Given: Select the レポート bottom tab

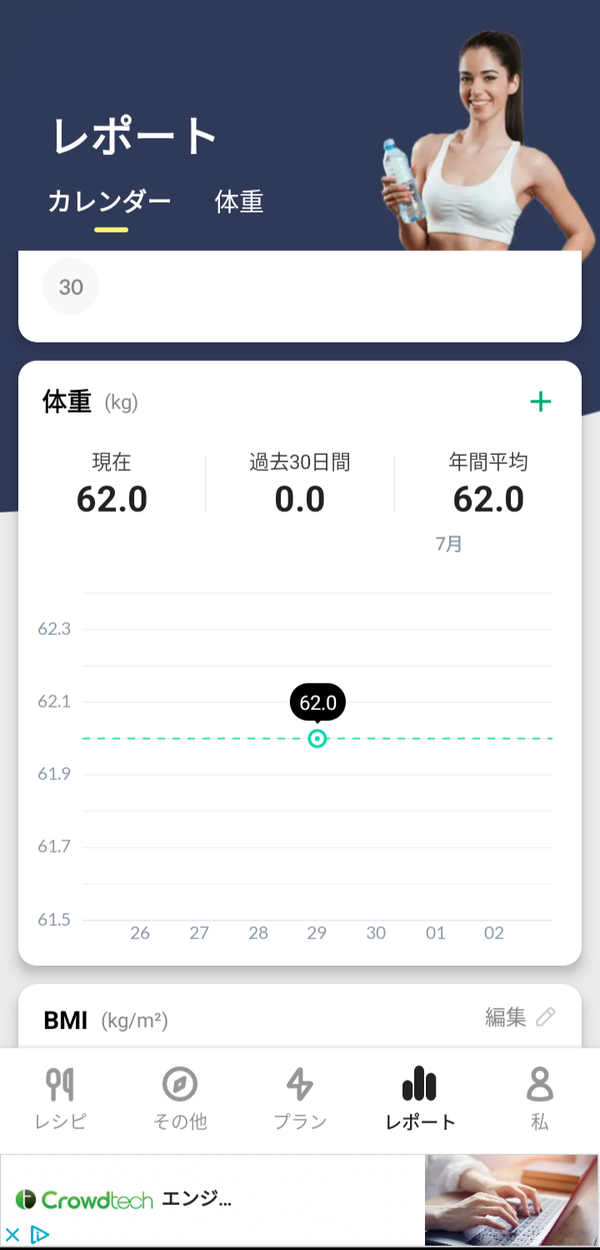Looking at the screenshot, I should 420,1098.
